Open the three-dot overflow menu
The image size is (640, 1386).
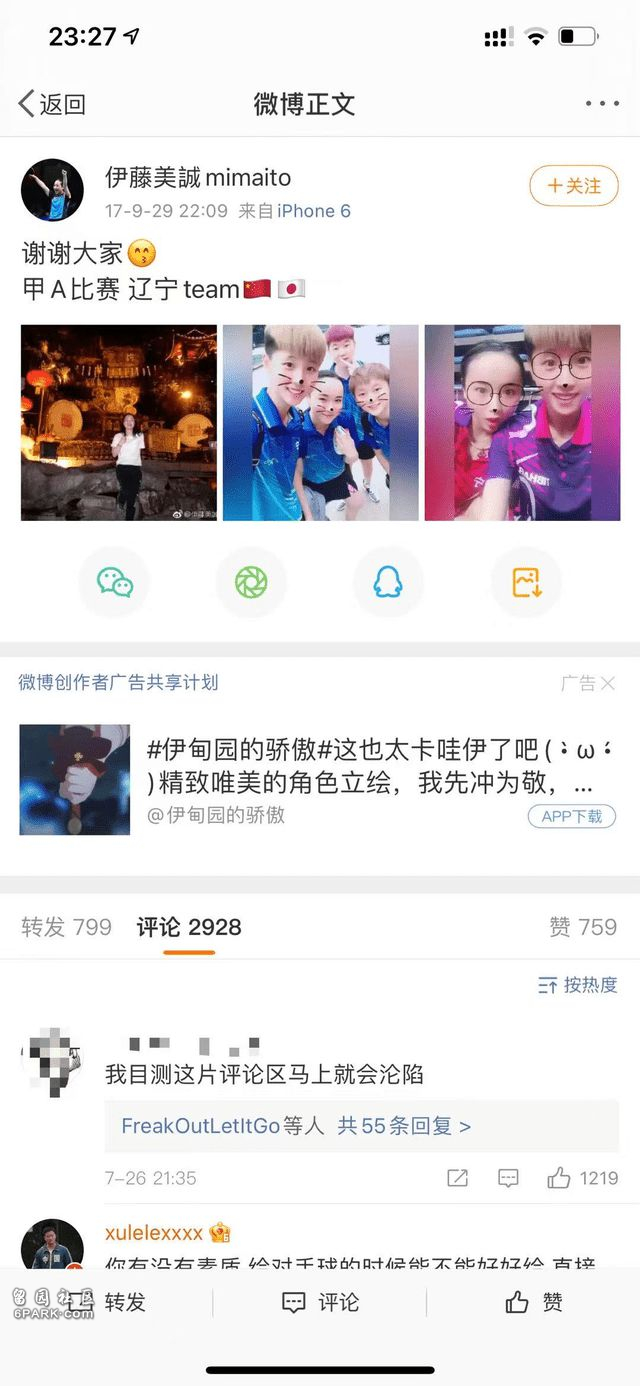(x=602, y=104)
